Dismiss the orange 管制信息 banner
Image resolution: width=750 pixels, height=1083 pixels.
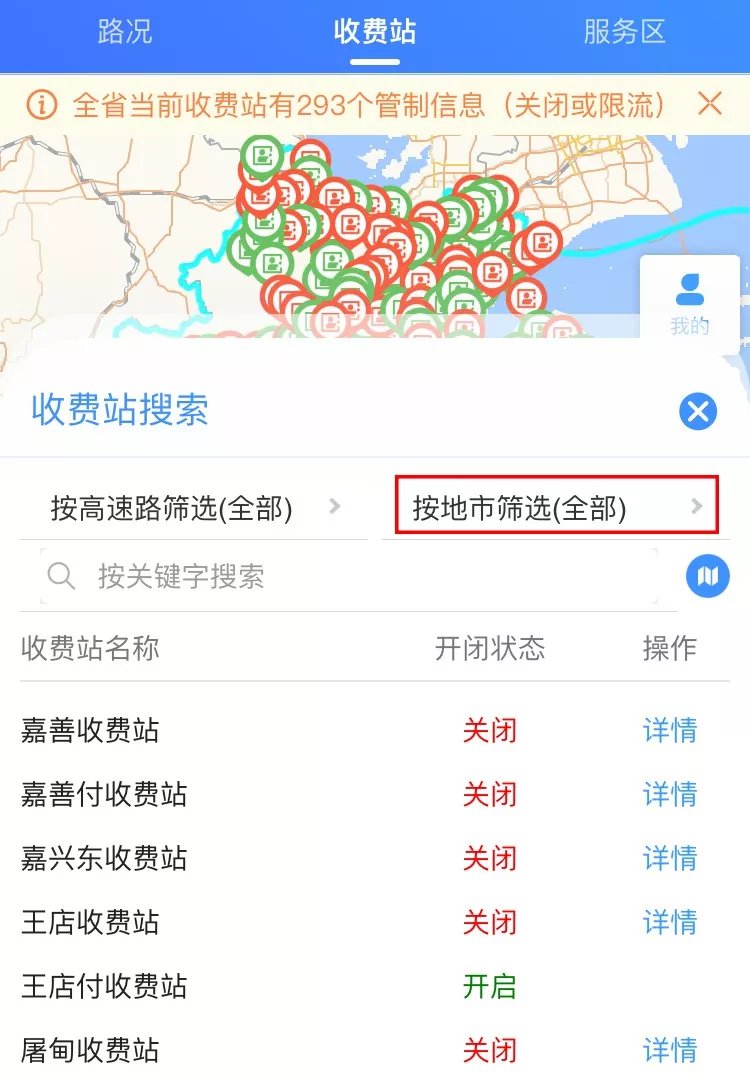point(710,103)
